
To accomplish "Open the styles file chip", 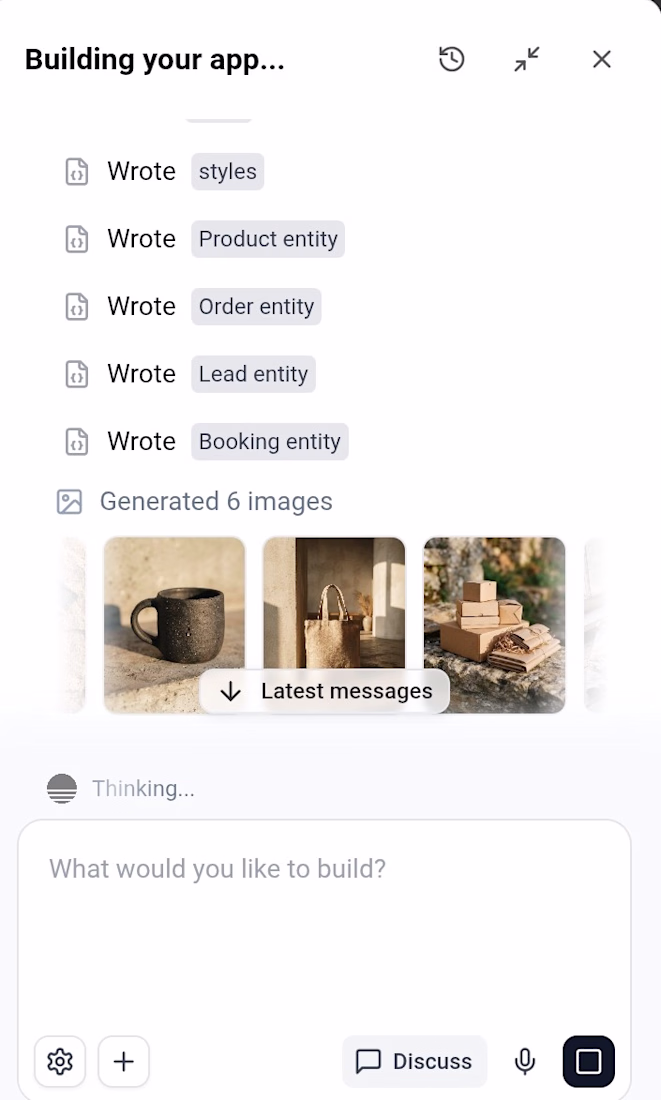I will coord(227,171).
